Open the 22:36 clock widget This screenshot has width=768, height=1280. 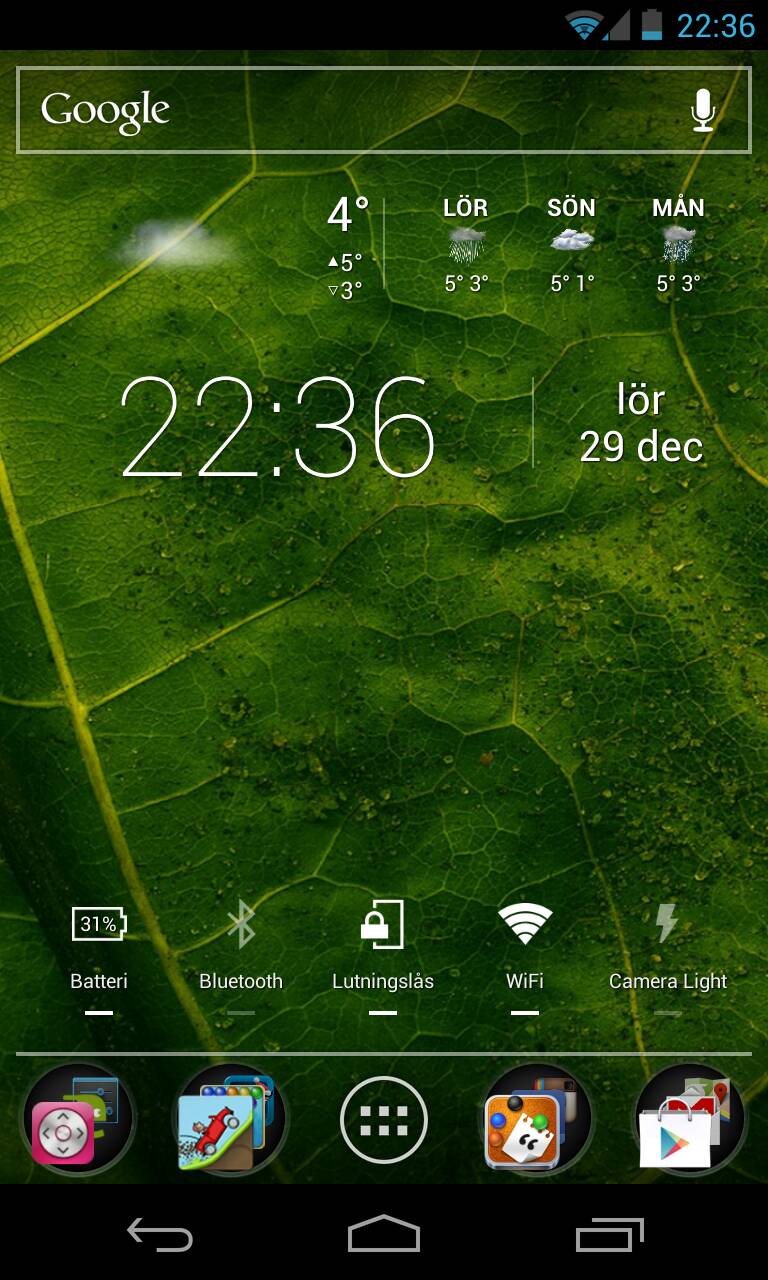click(x=278, y=427)
